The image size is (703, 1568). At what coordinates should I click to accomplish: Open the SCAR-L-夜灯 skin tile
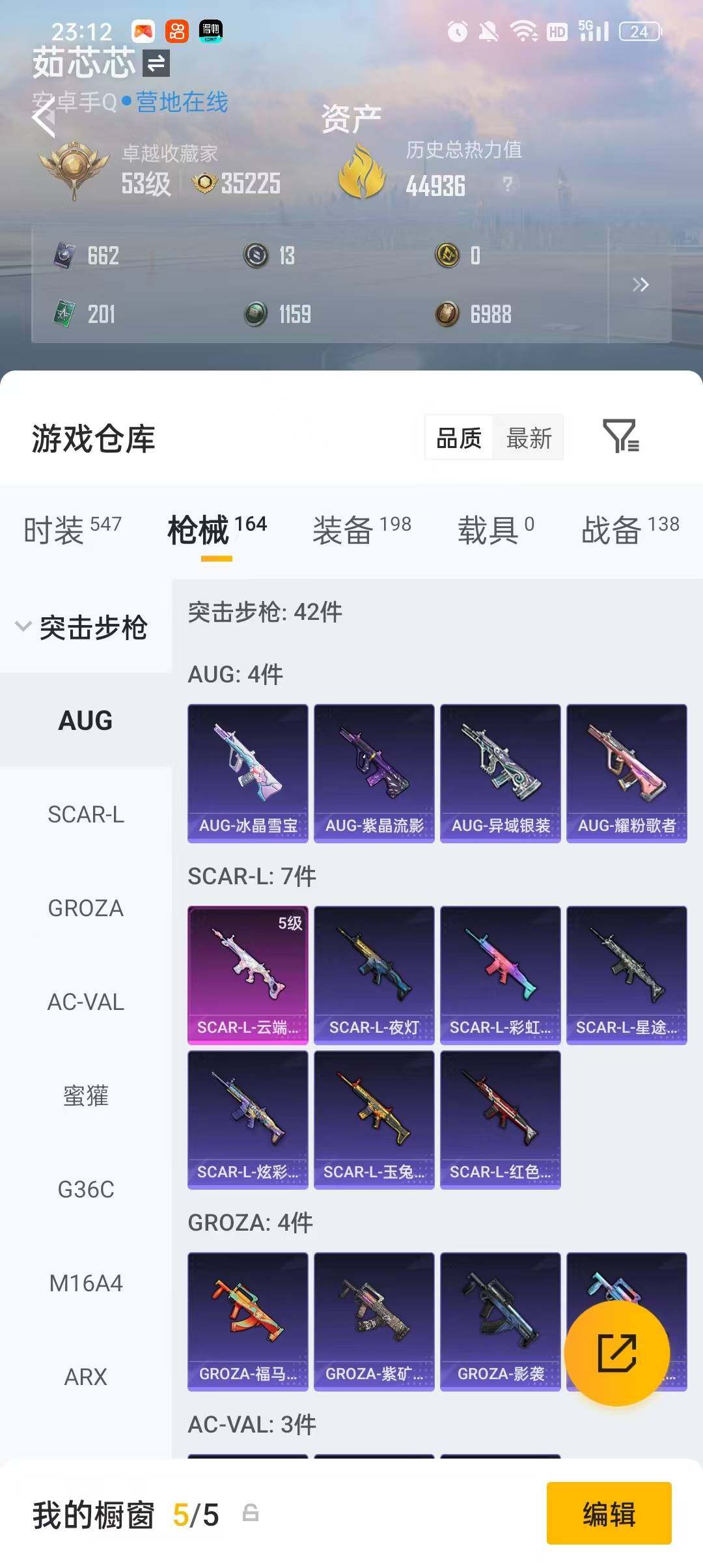pos(374,975)
